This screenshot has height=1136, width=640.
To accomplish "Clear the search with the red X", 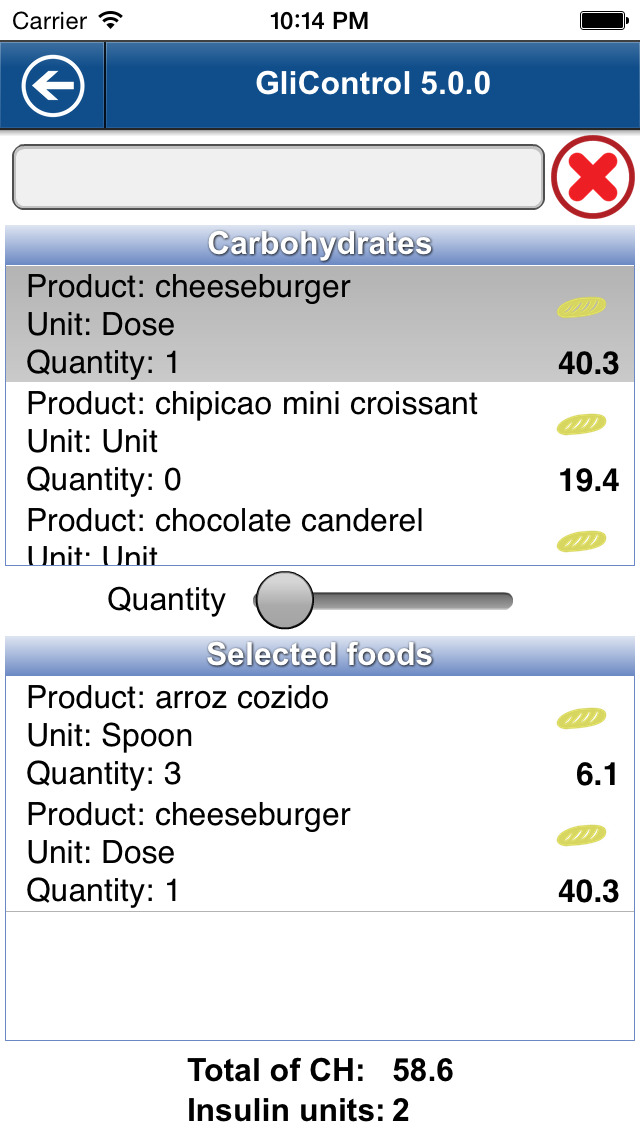I will (593, 177).
